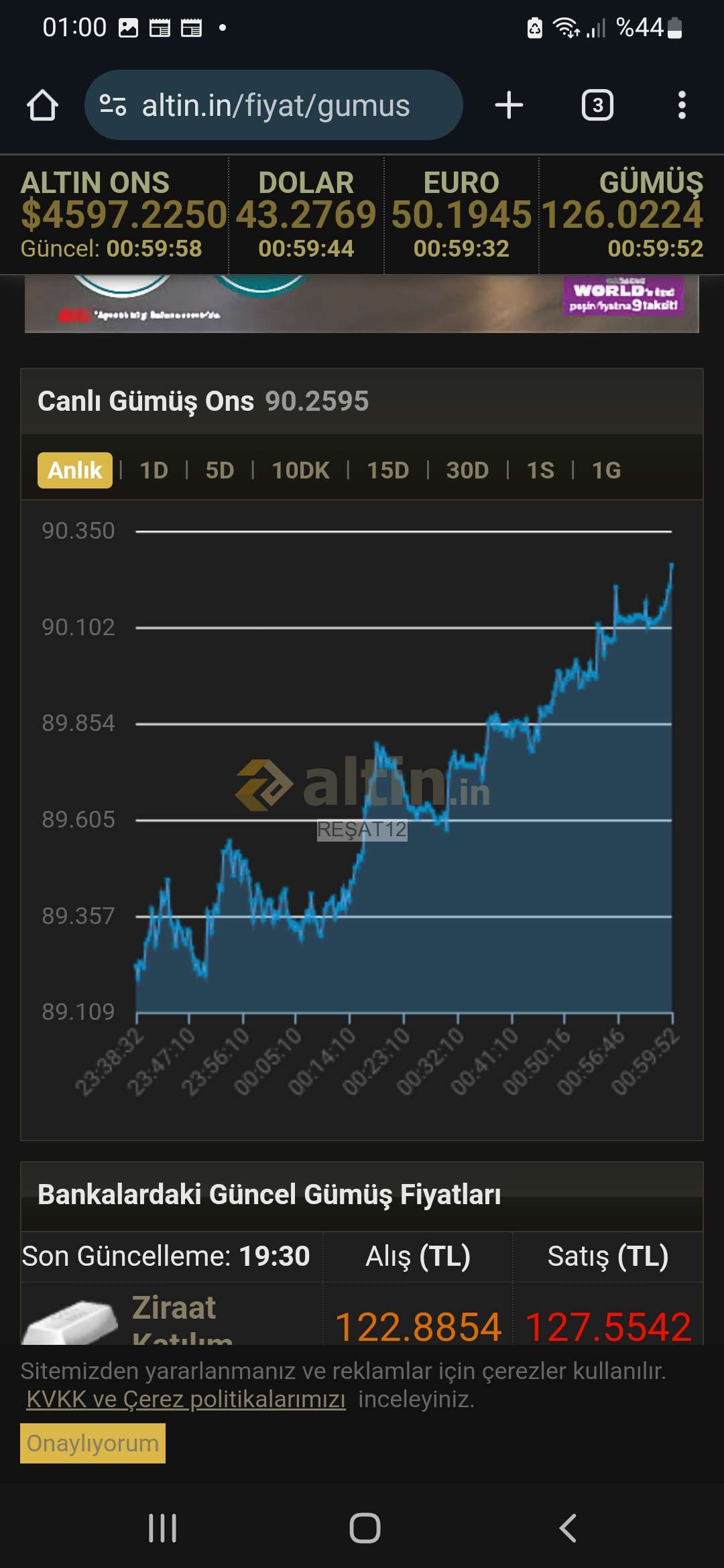Accept cookies with Onaylıyorum button
Image resolution: width=724 pixels, height=1568 pixels.
tap(93, 1443)
